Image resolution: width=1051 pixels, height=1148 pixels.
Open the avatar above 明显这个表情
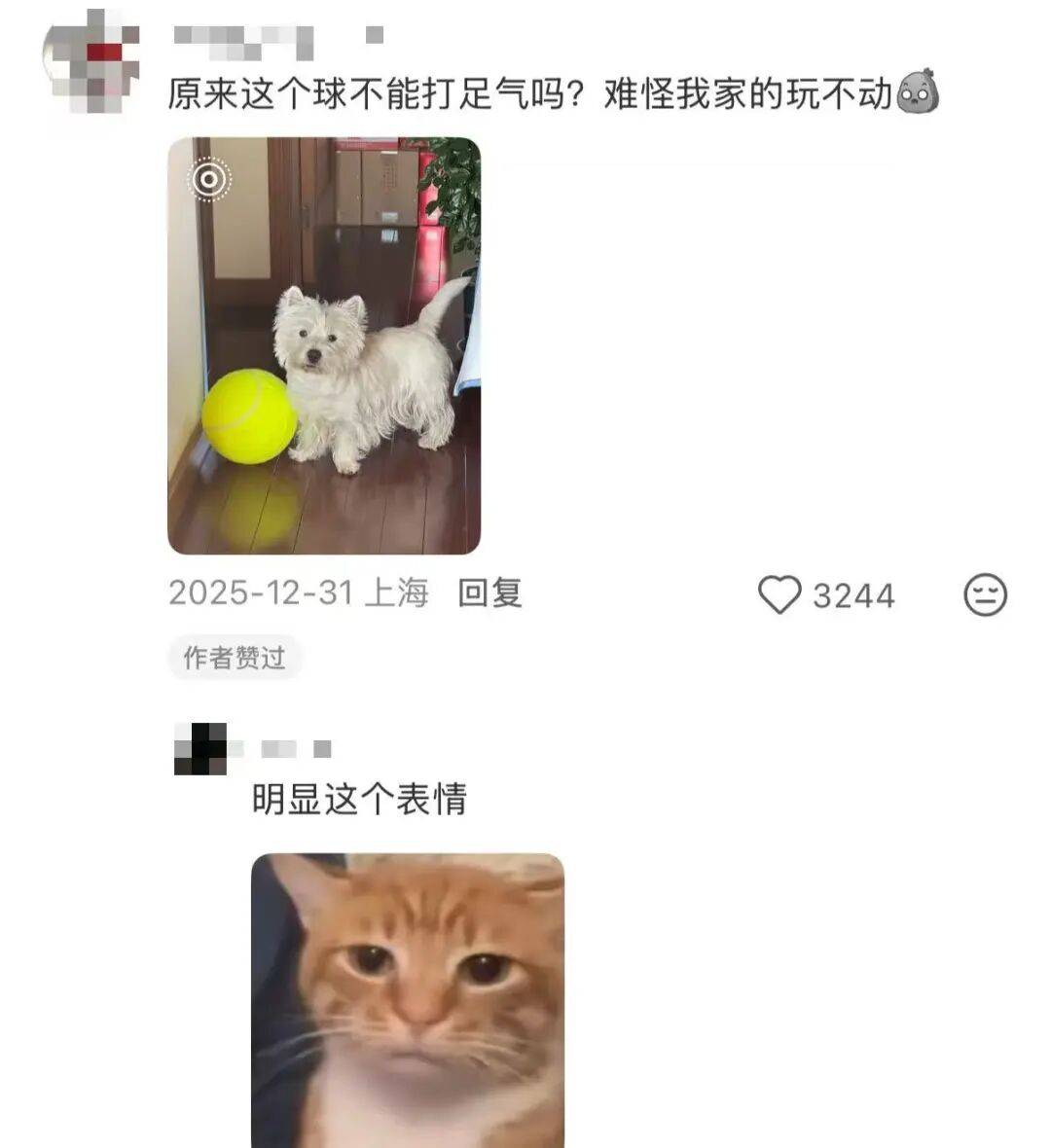tap(199, 749)
